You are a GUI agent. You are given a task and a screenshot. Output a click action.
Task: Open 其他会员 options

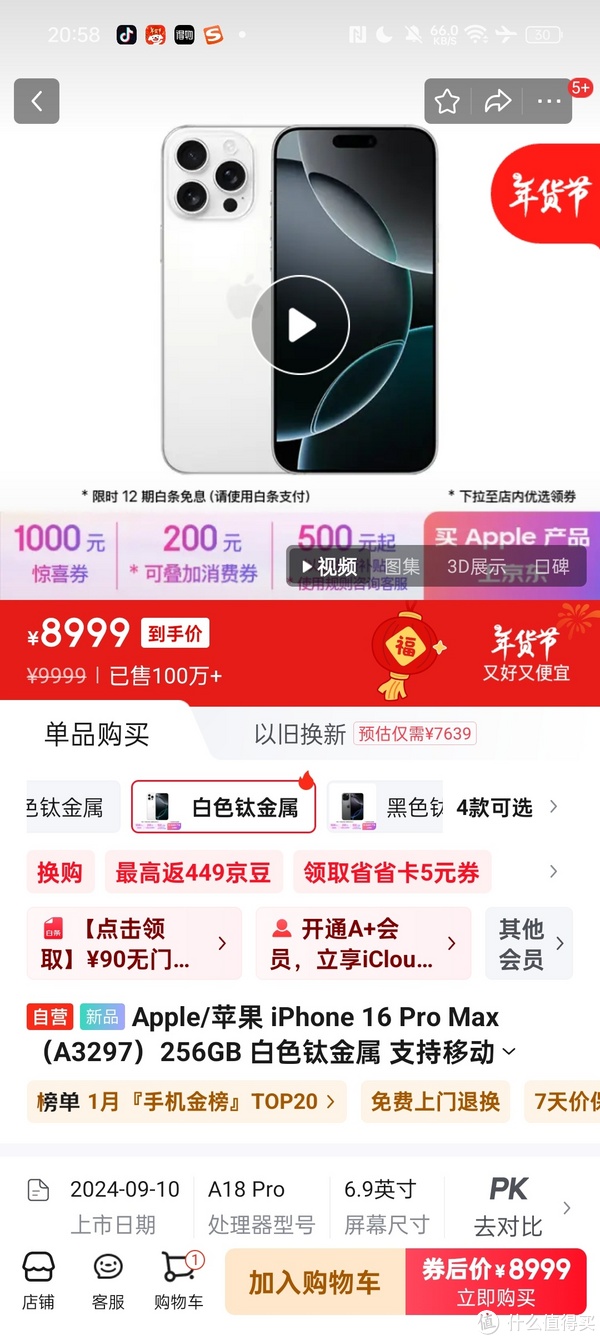[x=529, y=943]
